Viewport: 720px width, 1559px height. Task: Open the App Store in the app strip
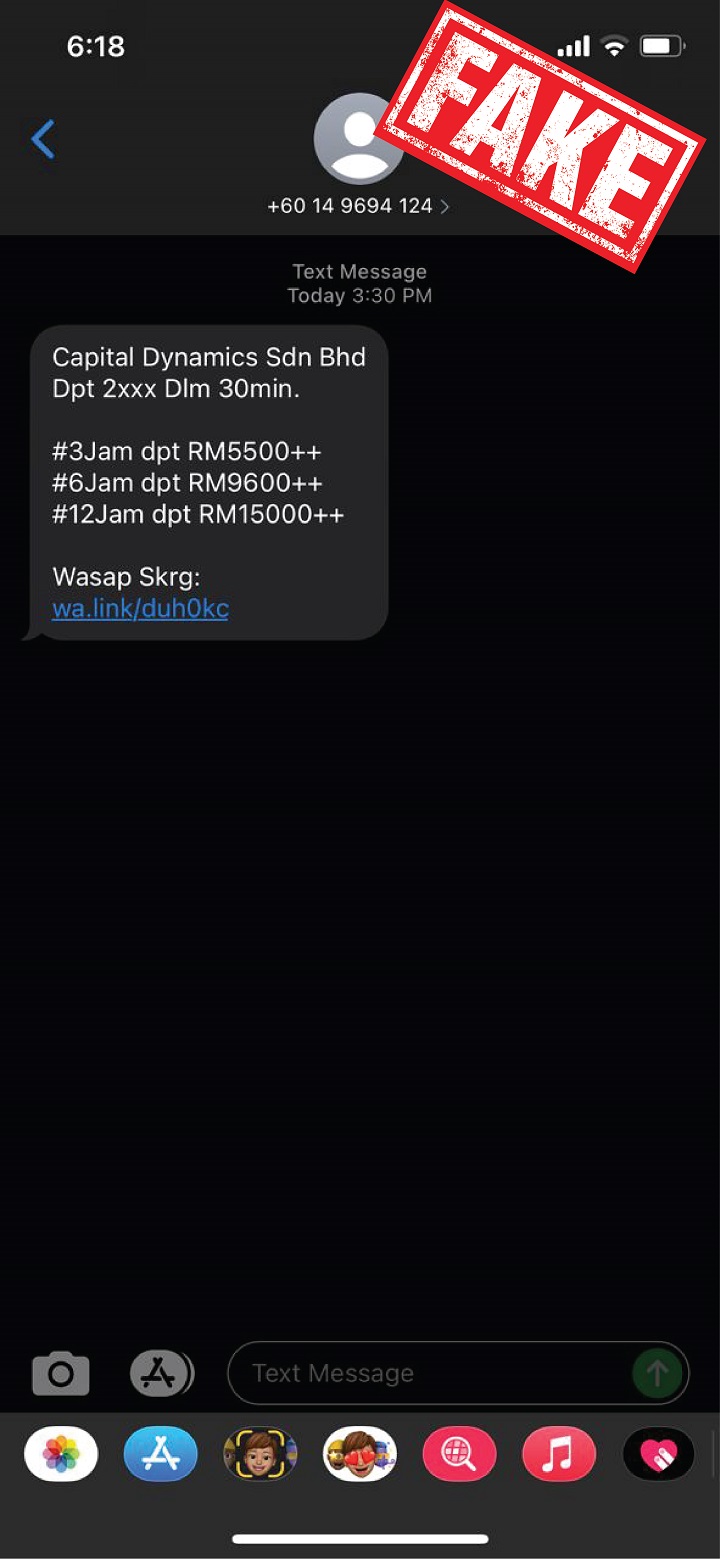[x=161, y=1454]
